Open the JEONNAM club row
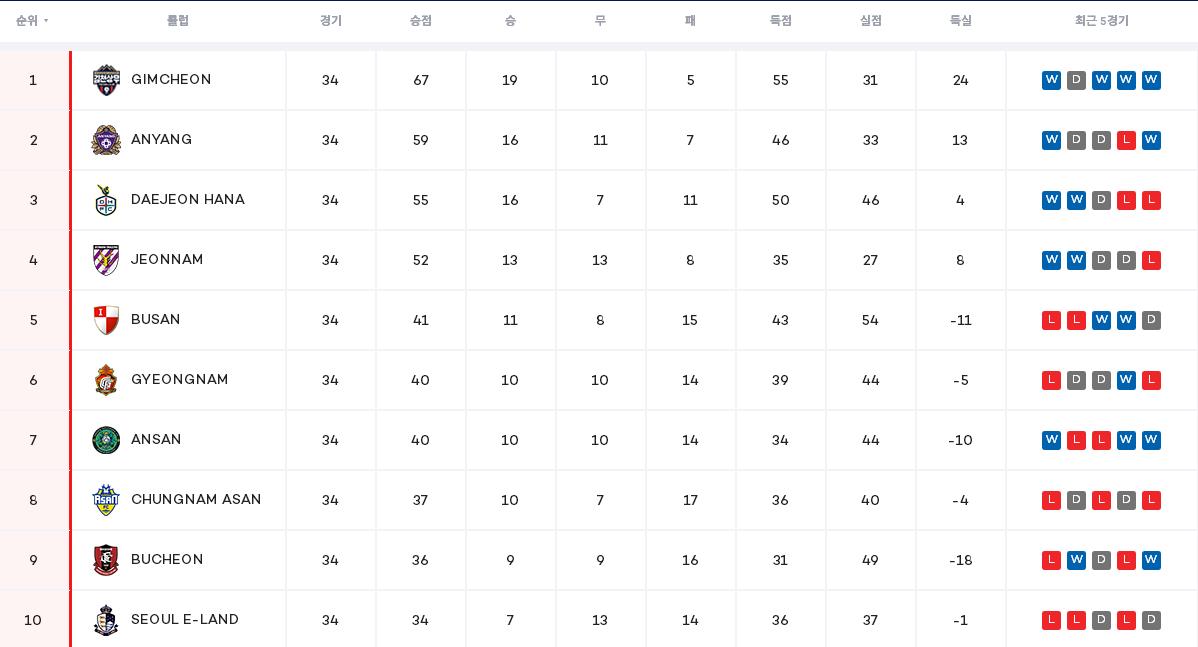 [167, 260]
